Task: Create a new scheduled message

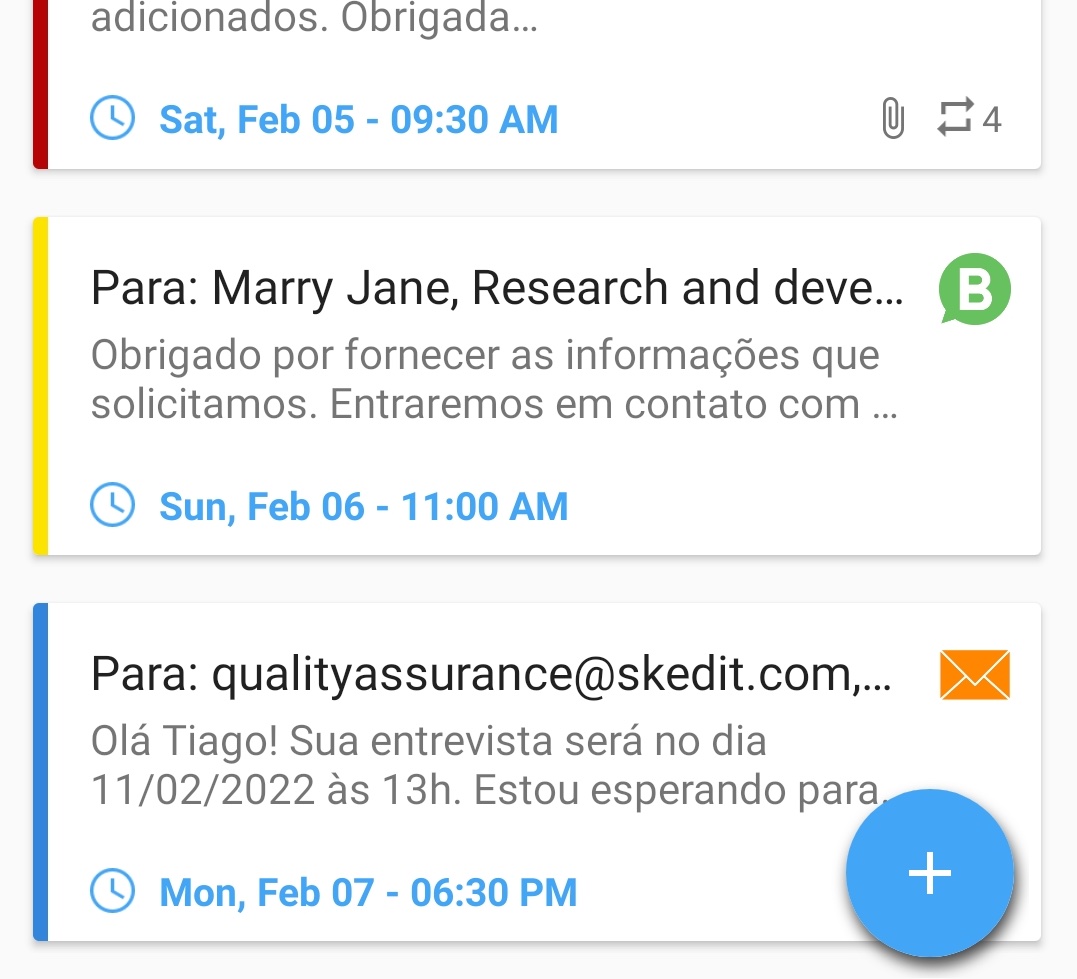Action: pyautogui.click(x=929, y=874)
